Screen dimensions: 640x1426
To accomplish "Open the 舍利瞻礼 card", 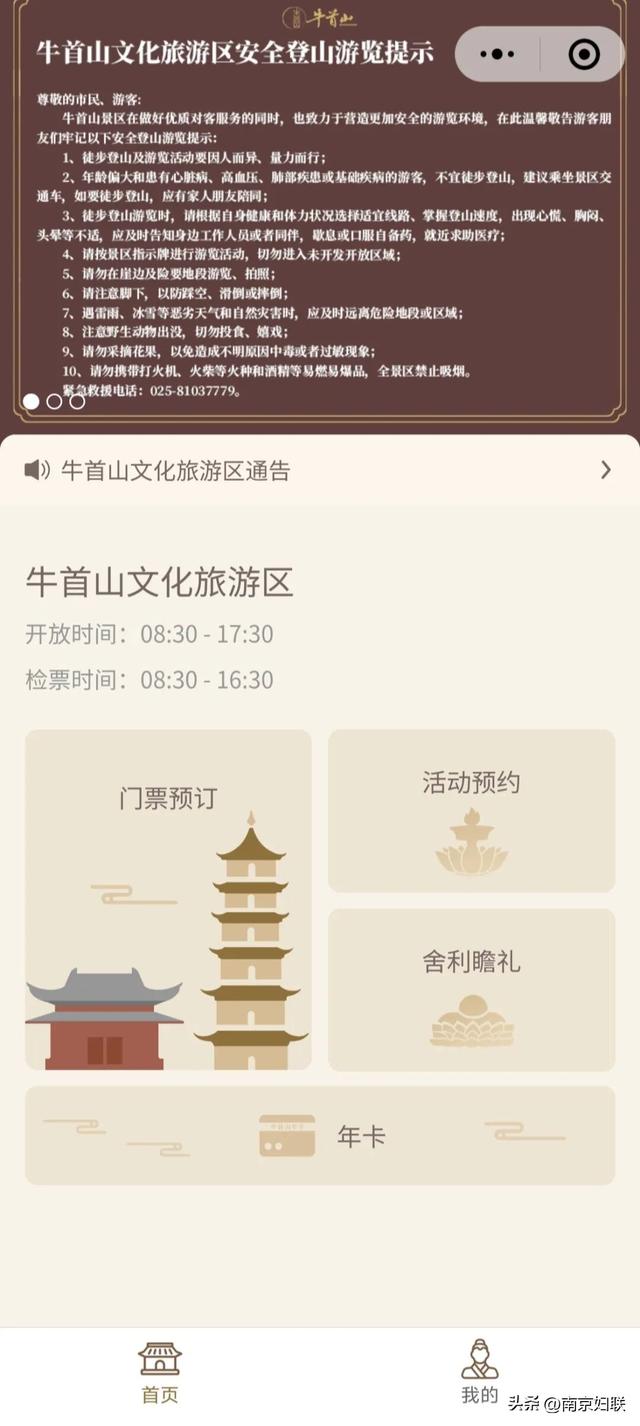I will click(x=471, y=990).
